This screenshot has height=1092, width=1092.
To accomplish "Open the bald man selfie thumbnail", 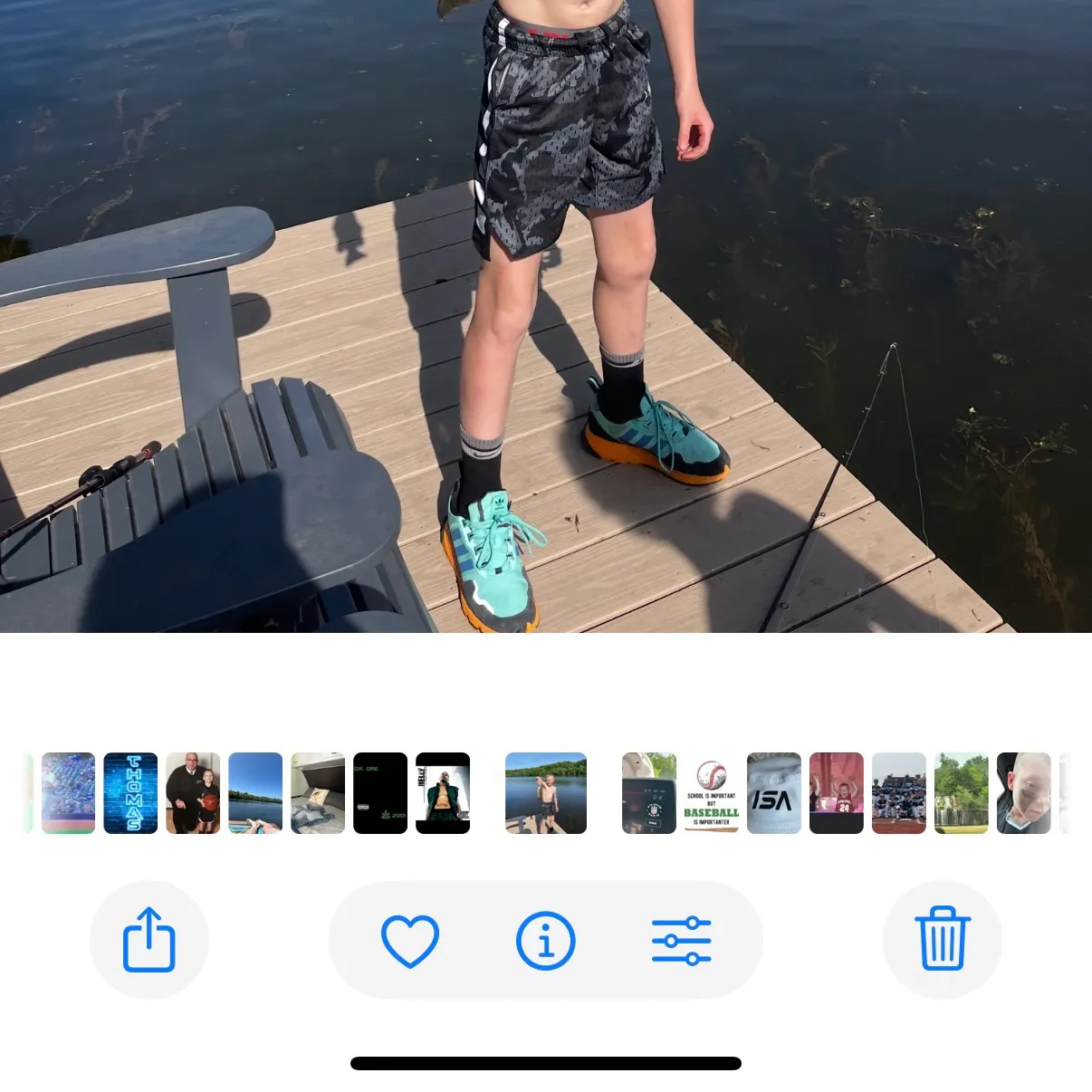I will pos(1023,793).
